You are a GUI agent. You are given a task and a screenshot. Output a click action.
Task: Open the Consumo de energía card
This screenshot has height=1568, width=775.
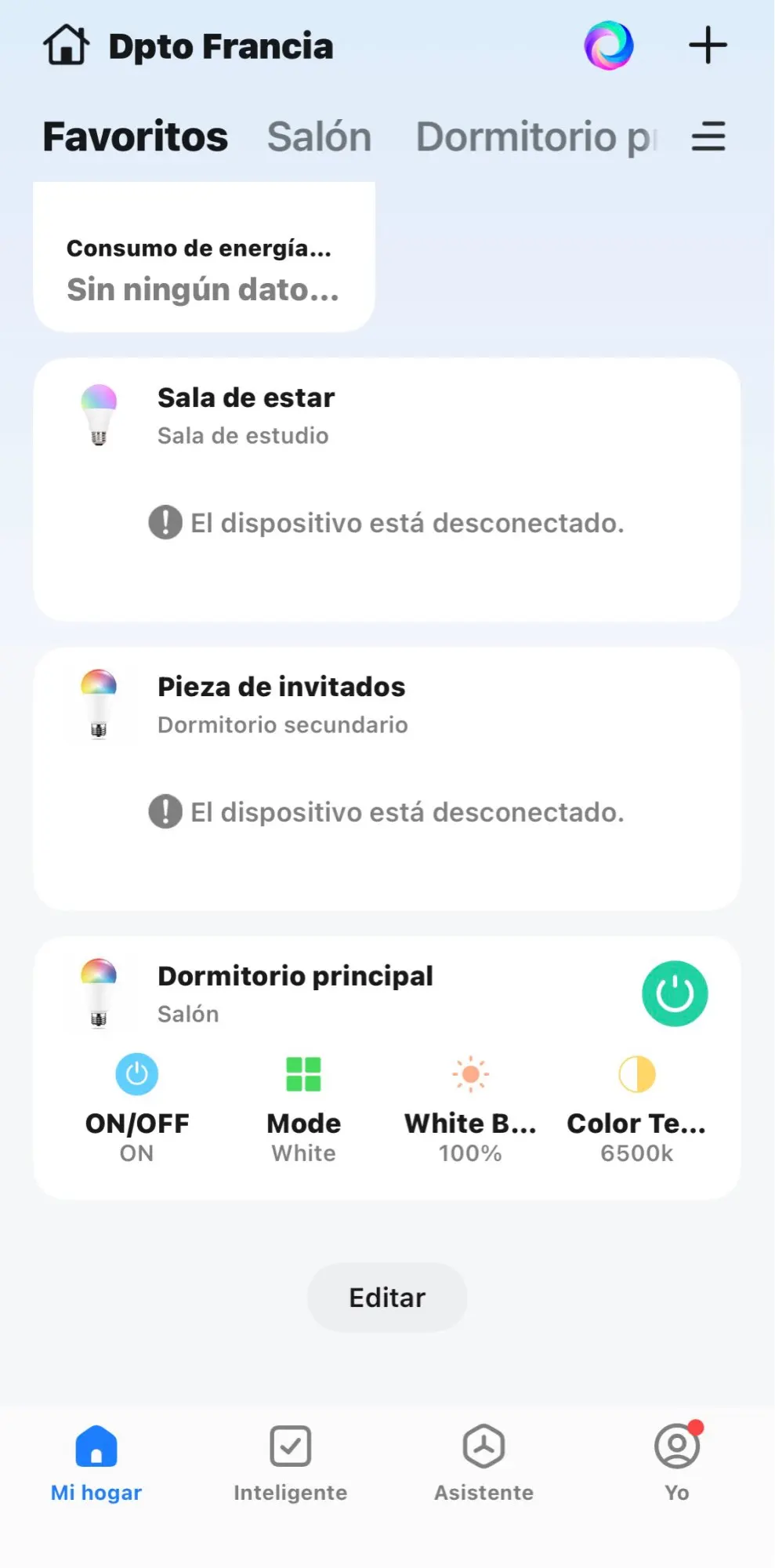(x=204, y=257)
